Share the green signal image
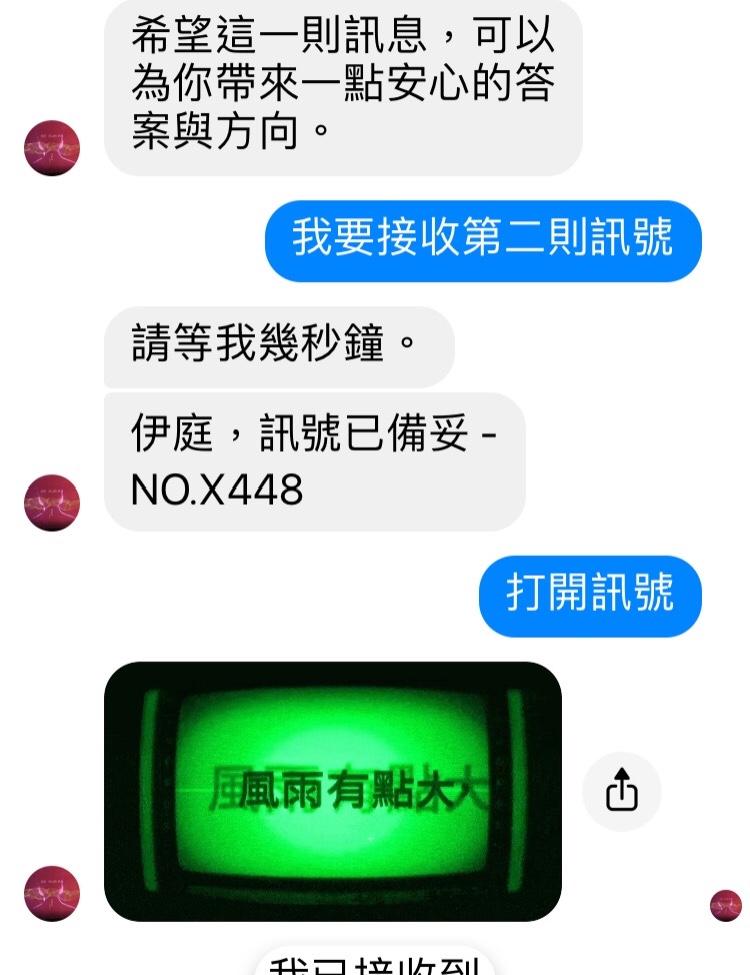The height and width of the screenshot is (975, 750). click(621, 792)
